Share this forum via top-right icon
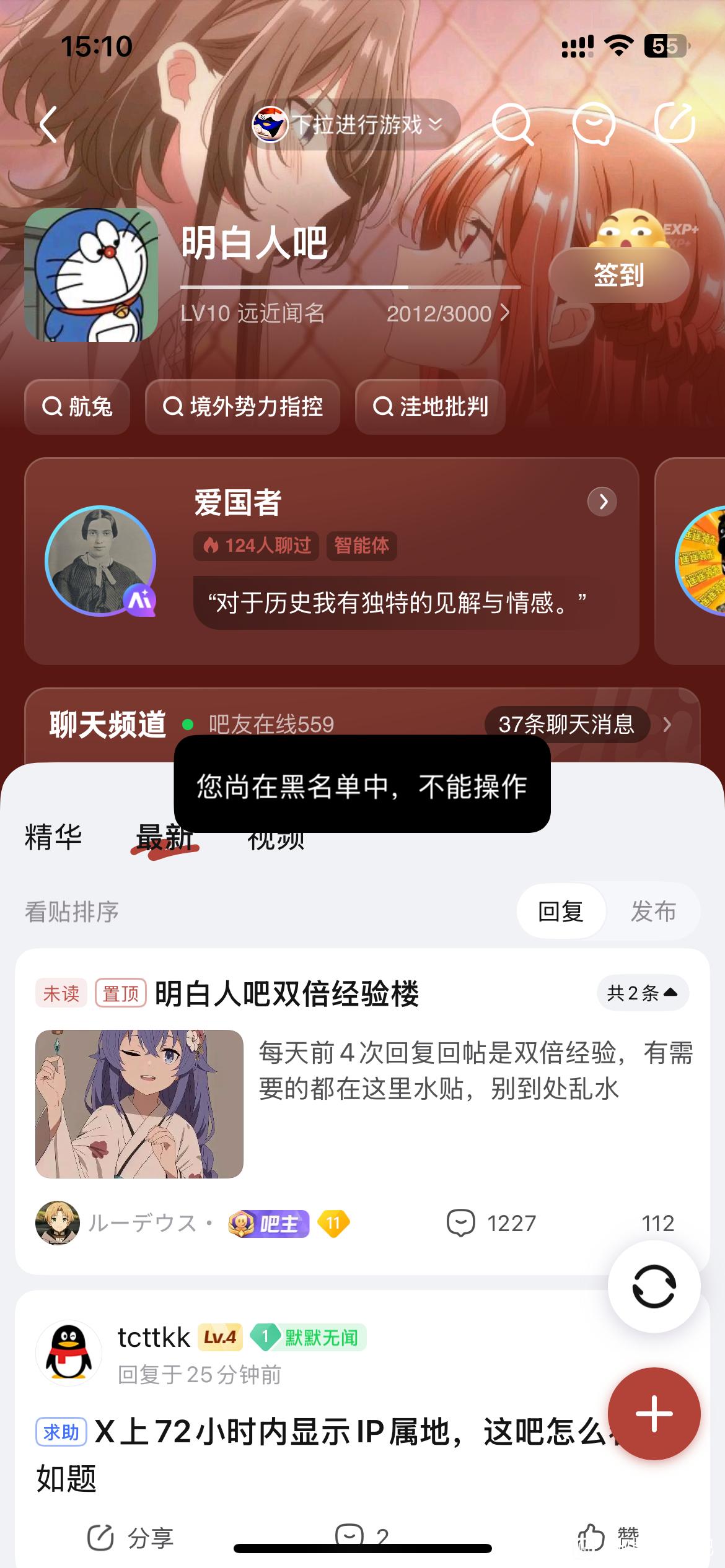Viewport: 725px width, 1568px height. click(674, 123)
